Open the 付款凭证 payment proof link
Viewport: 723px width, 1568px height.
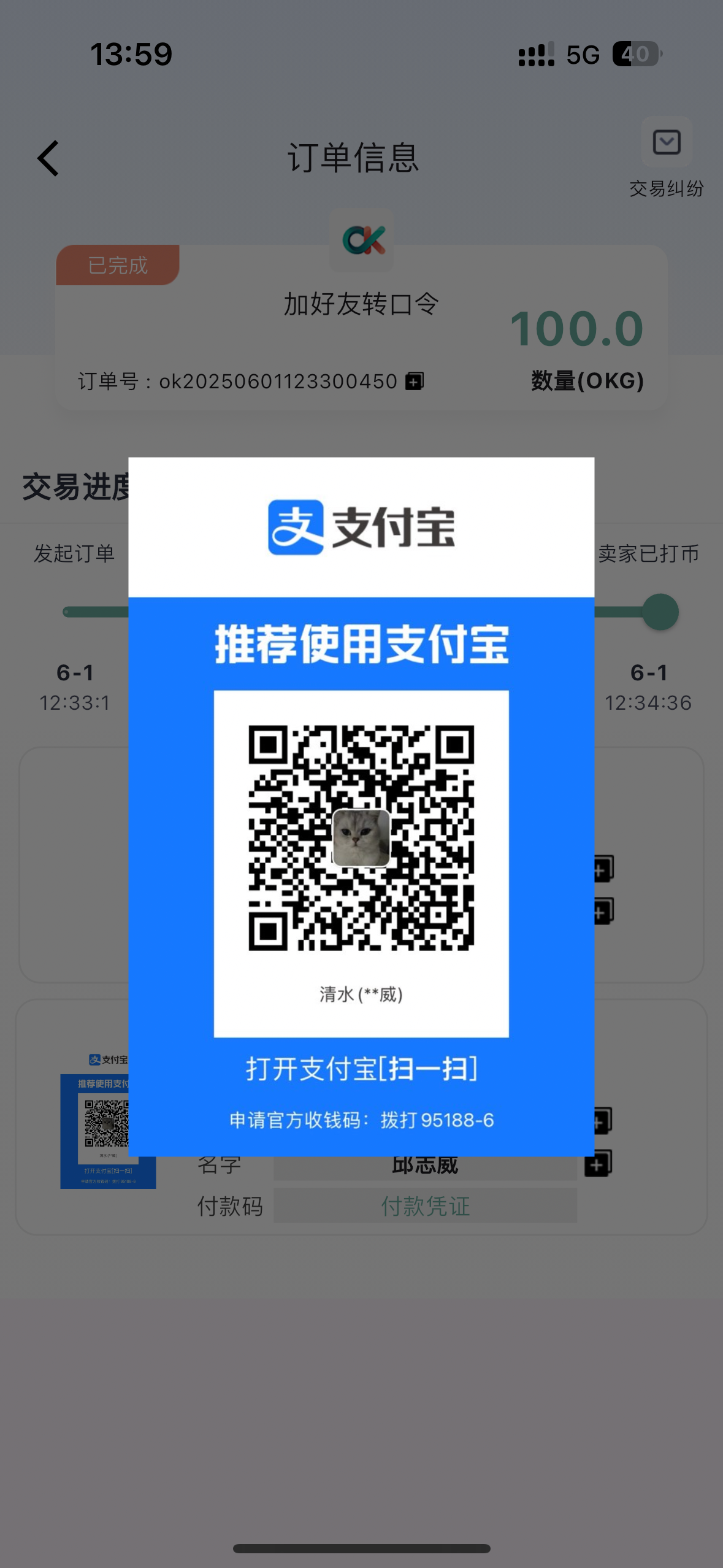click(425, 1206)
